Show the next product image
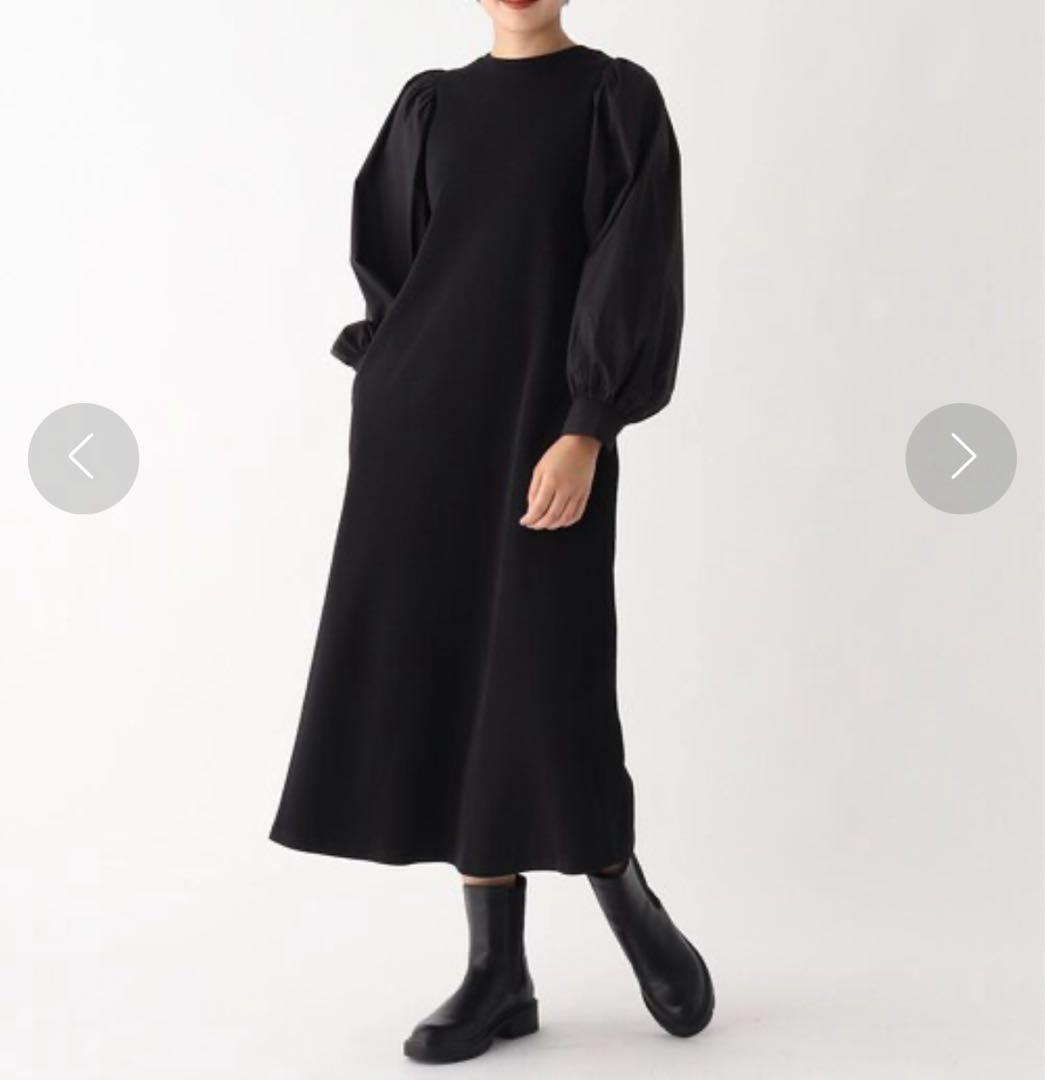1045x1080 pixels. [960, 458]
